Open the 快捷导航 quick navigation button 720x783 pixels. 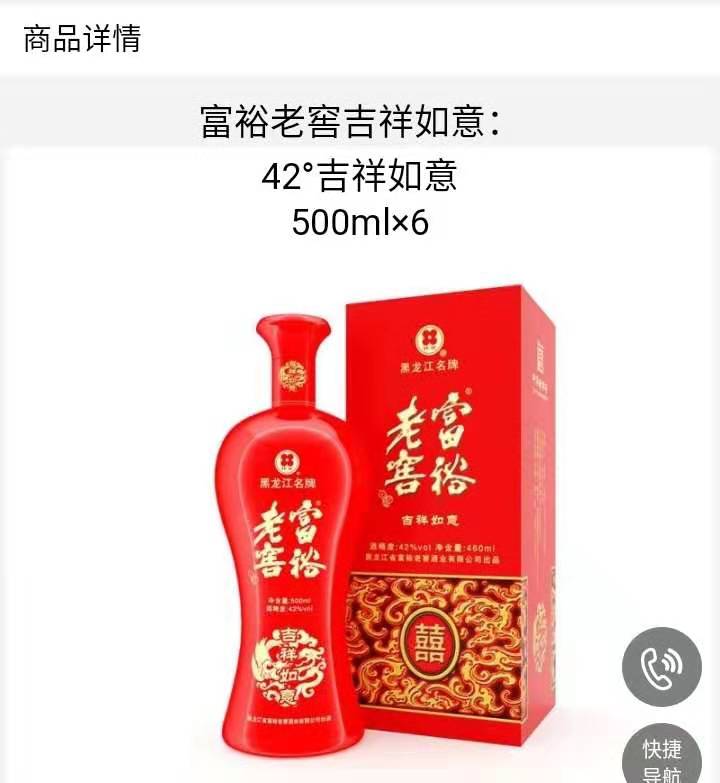662,757
